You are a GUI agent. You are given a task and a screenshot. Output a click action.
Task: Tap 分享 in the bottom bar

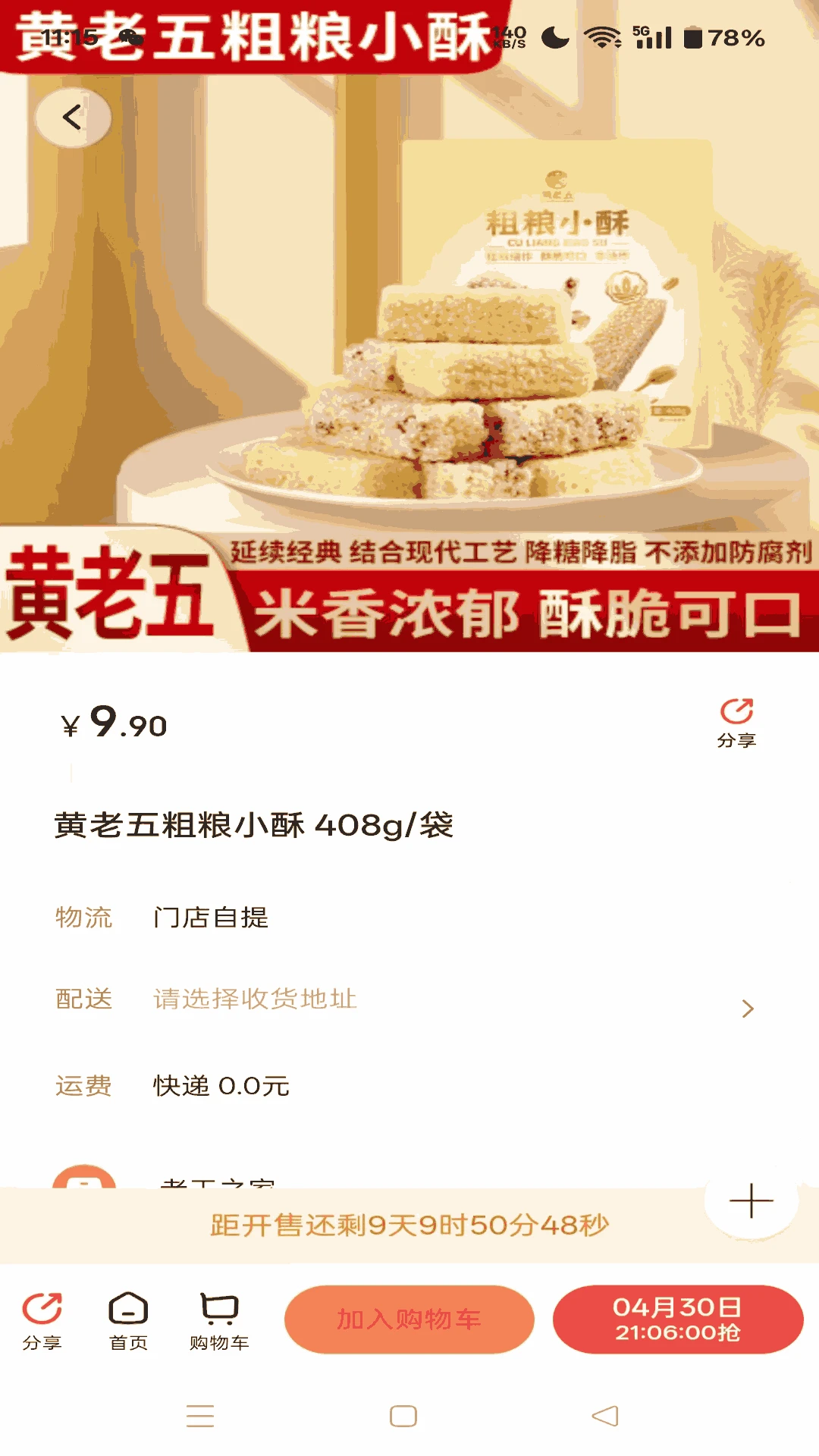point(42,1322)
